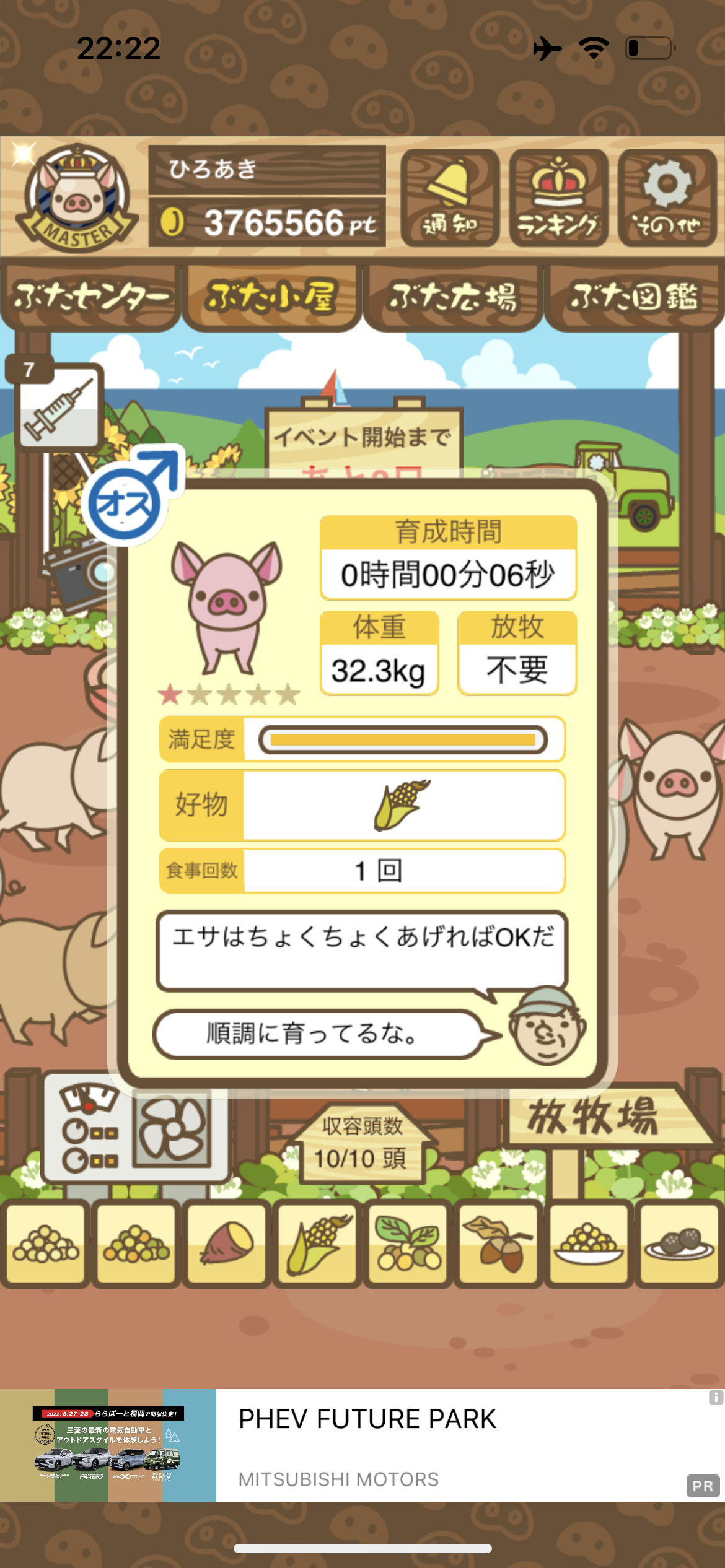Switch to ぶた小屋 tab
Screen dimensions: 725x1568
pos(271,298)
